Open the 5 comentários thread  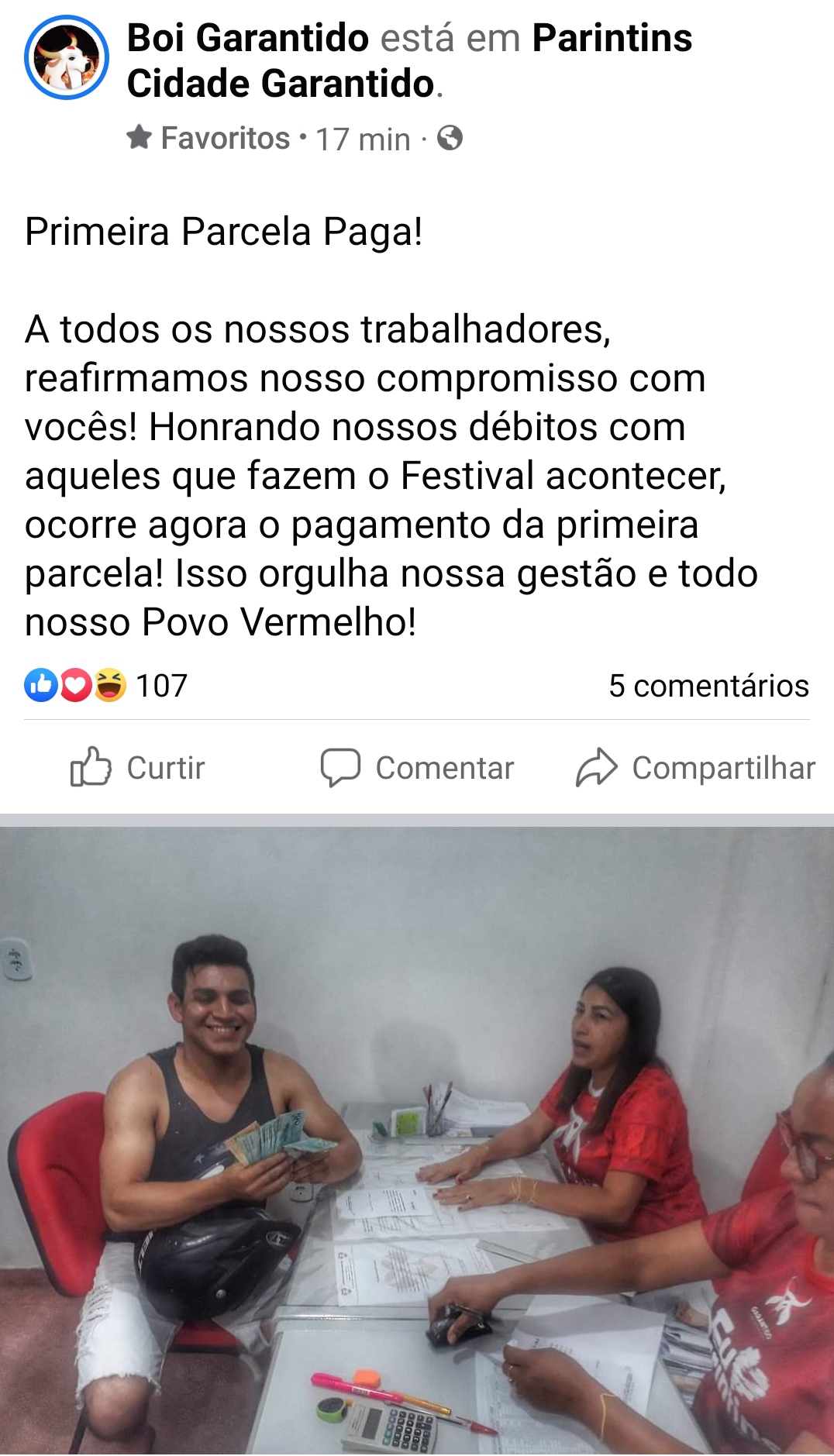pos(708,686)
